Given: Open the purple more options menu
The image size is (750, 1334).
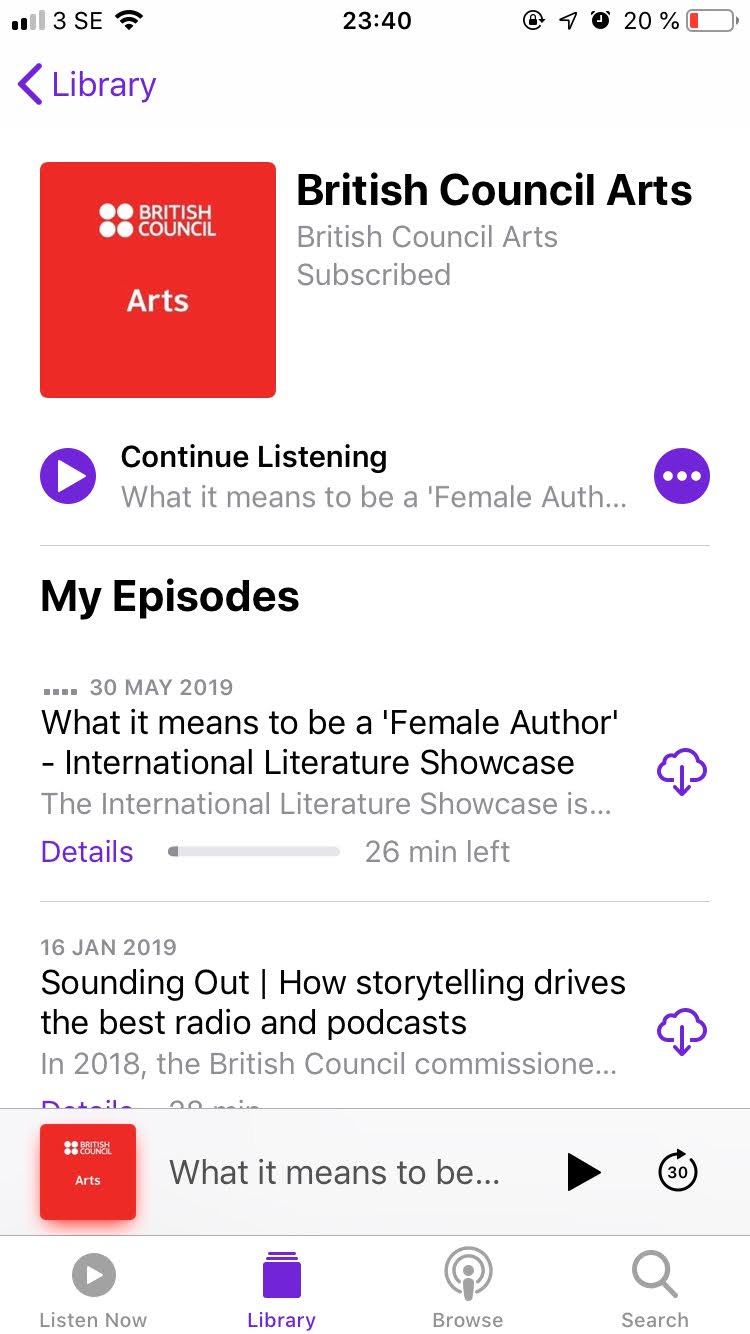Looking at the screenshot, I should pos(682,476).
